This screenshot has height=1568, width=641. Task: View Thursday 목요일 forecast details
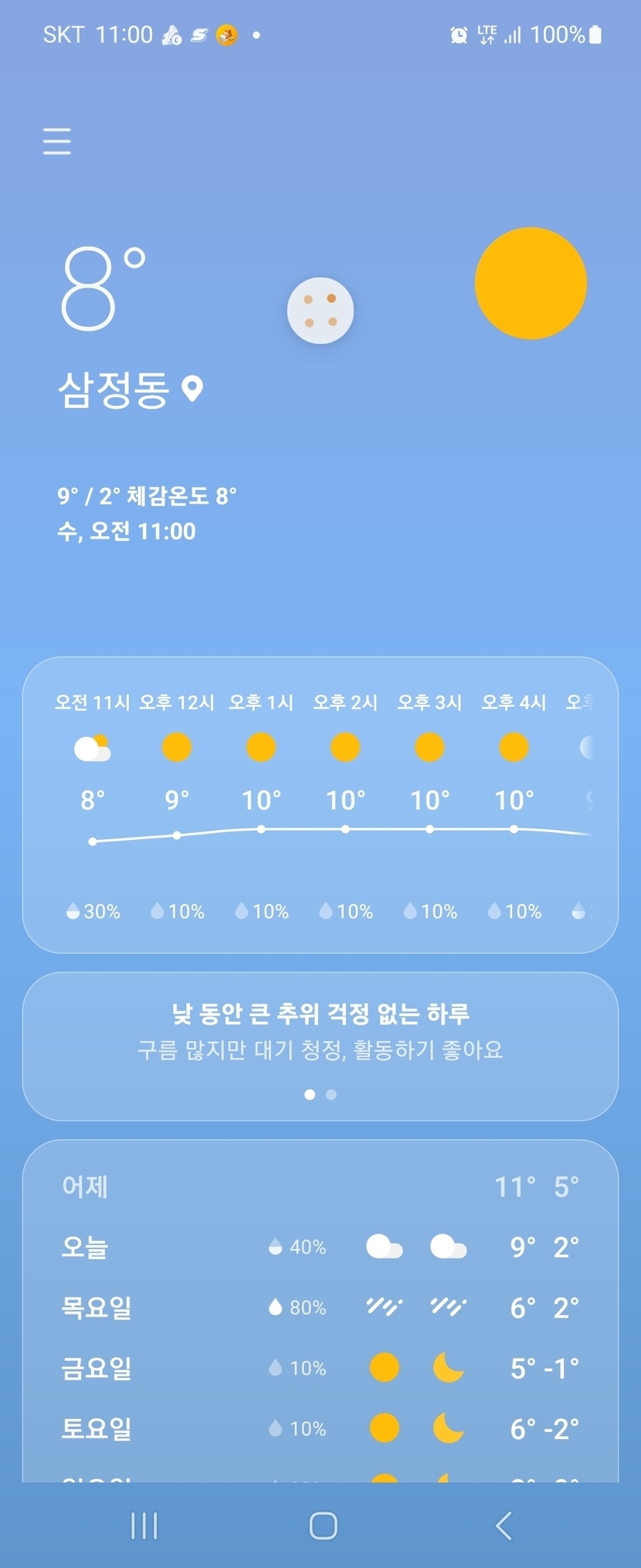coord(320,1307)
